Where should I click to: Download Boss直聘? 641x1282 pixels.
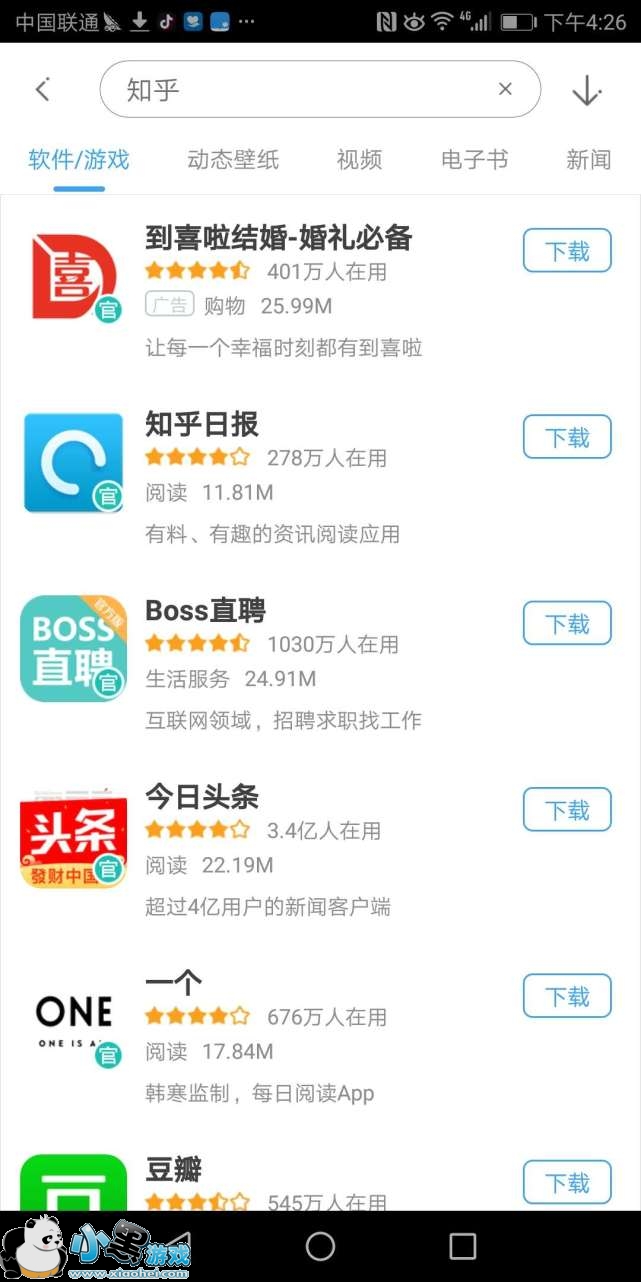(566, 624)
